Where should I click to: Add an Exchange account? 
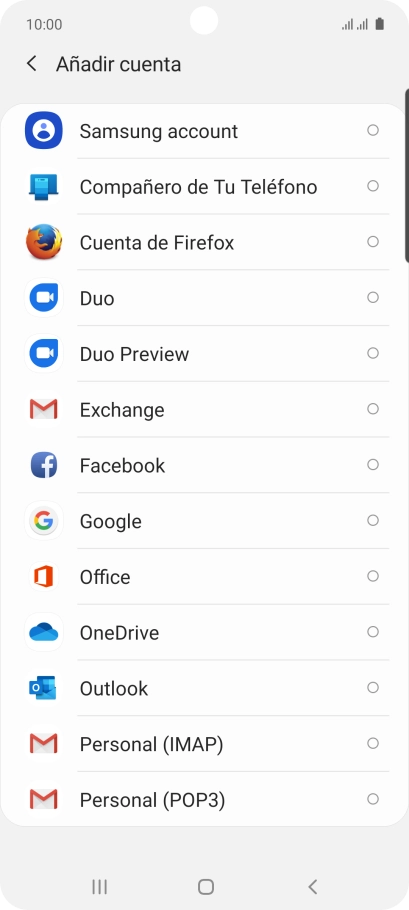(204, 410)
